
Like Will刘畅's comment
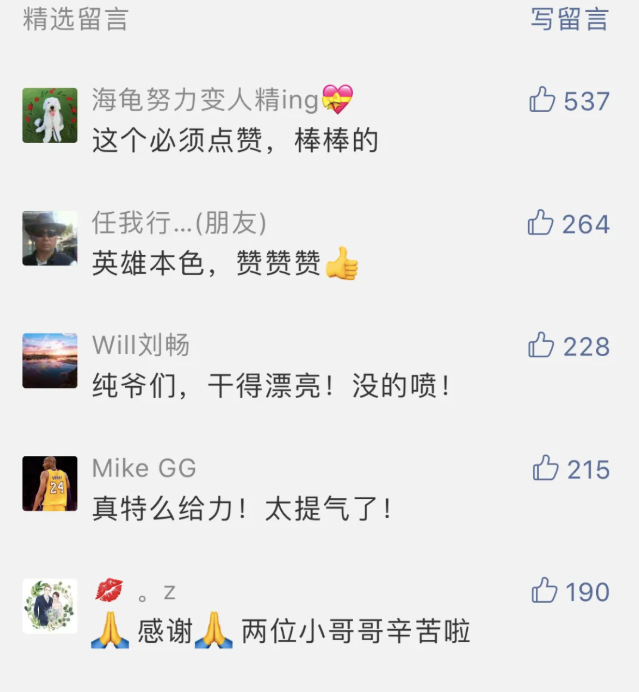coord(542,346)
